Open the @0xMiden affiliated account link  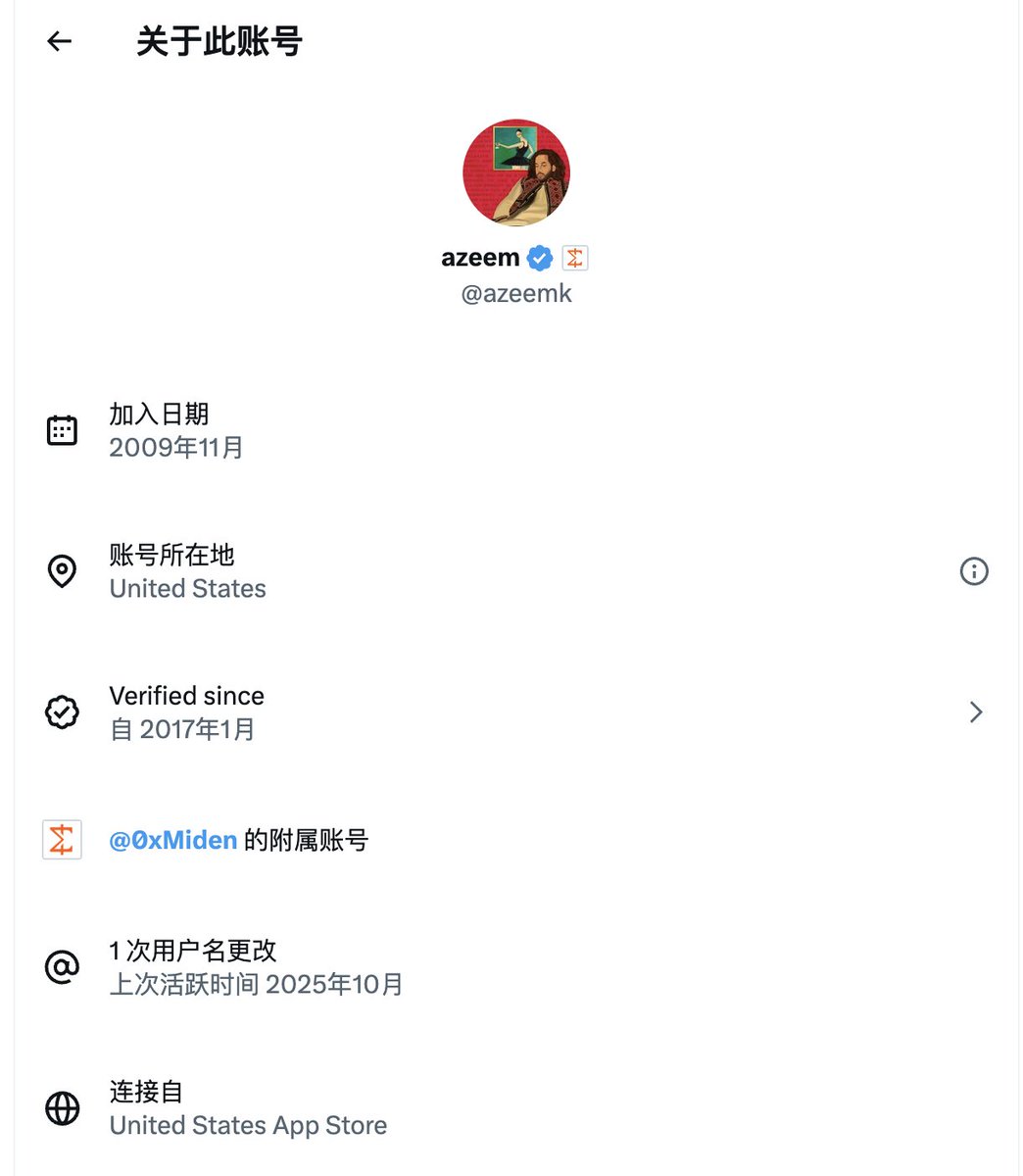[x=173, y=840]
